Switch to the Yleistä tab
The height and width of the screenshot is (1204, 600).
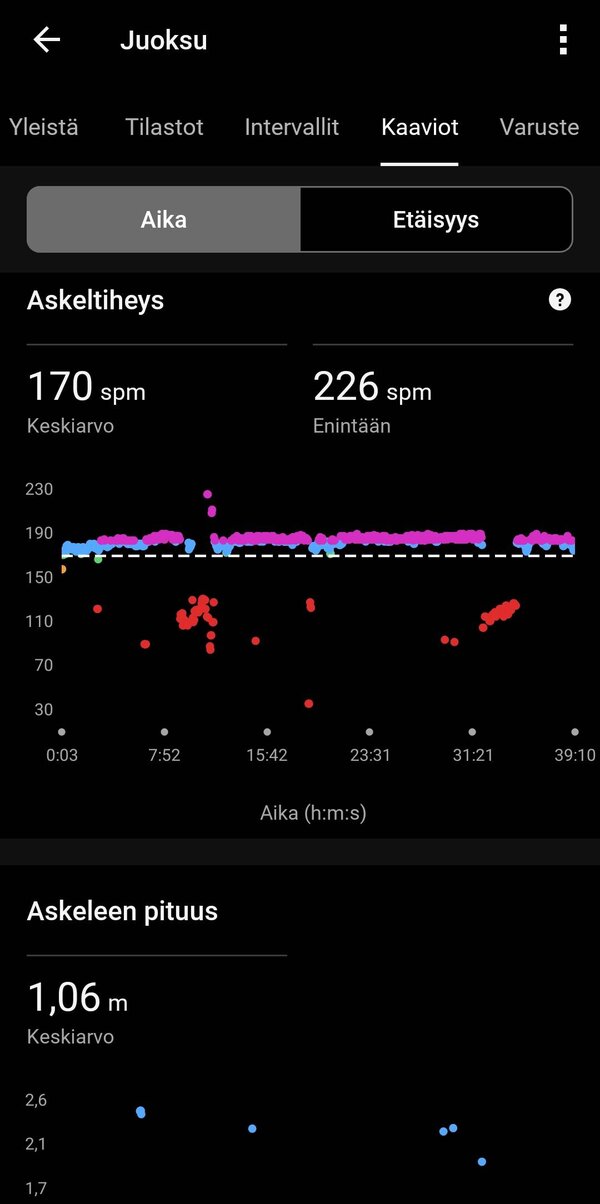[x=43, y=127]
